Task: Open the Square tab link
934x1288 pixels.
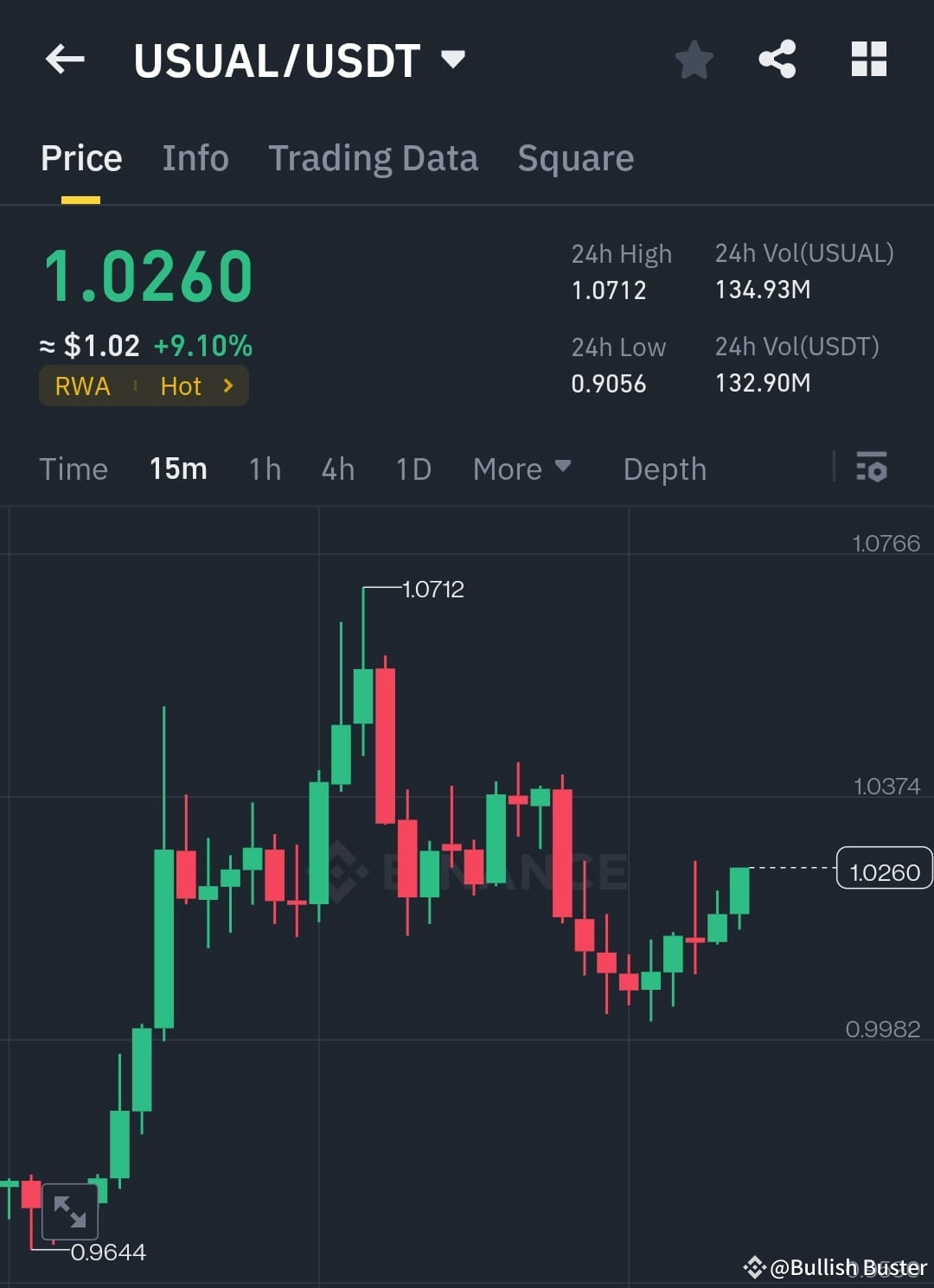Action: [575, 158]
